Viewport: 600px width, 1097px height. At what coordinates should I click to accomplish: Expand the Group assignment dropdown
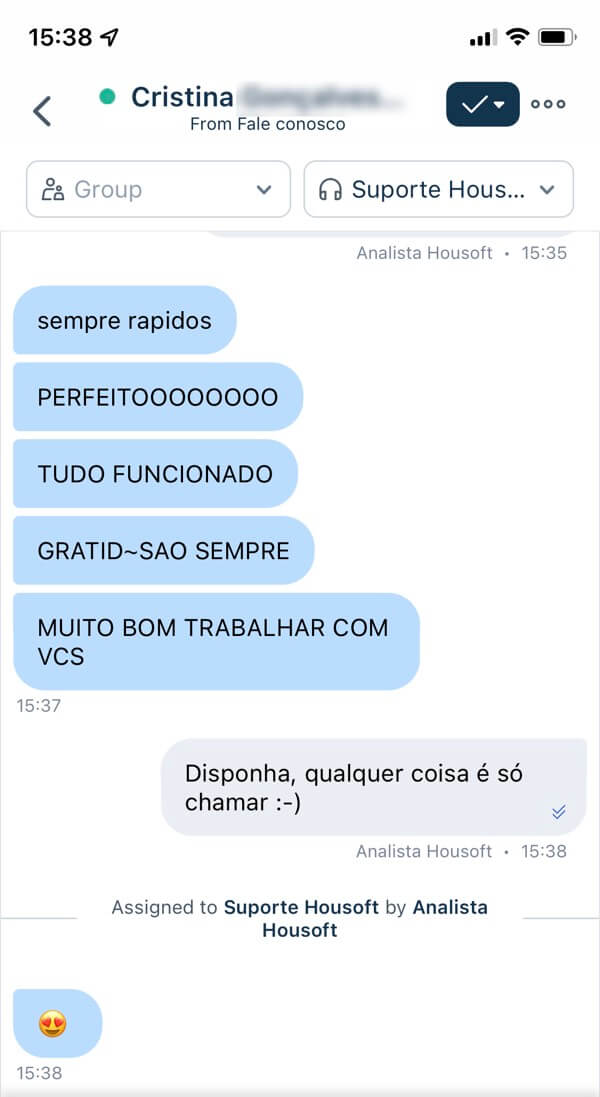pyautogui.click(x=158, y=189)
